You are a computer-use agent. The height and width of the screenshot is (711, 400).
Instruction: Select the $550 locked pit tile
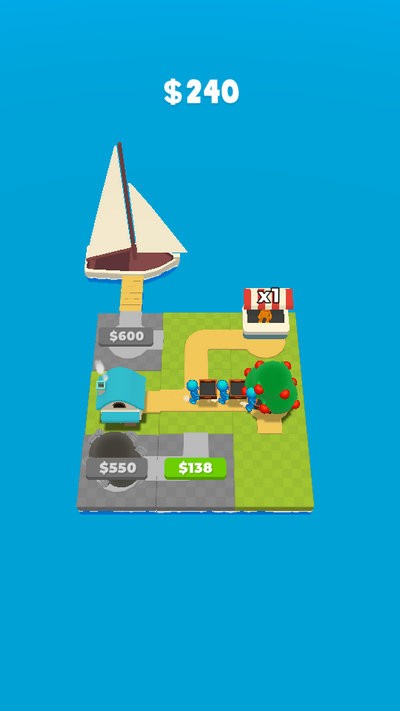tap(117, 468)
